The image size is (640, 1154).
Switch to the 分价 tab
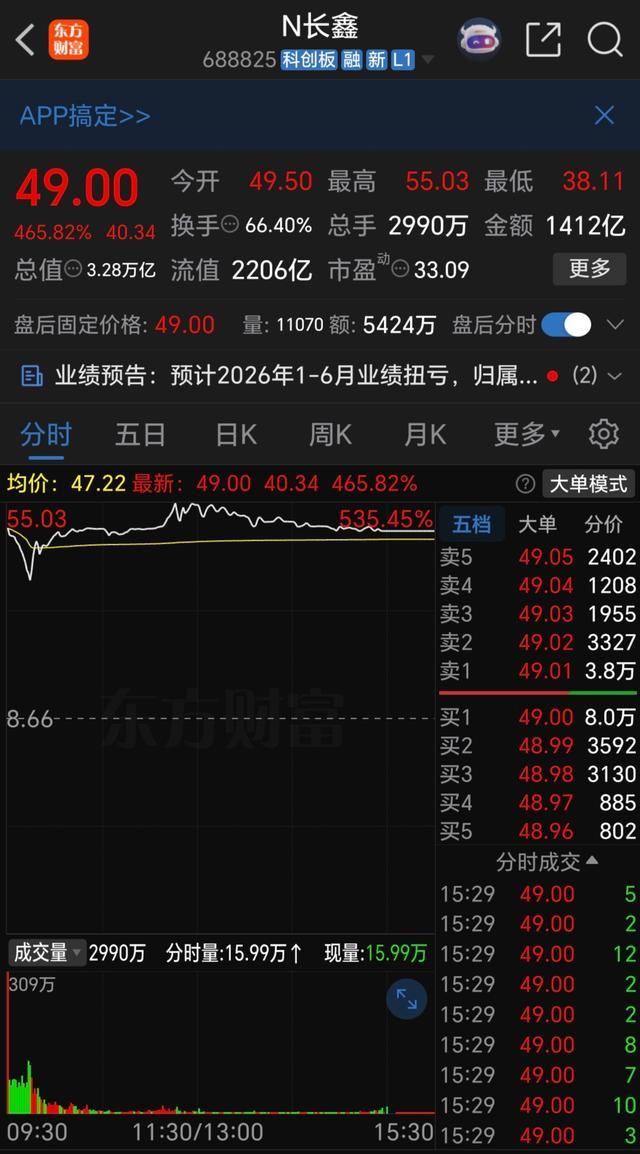coord(603,525)
